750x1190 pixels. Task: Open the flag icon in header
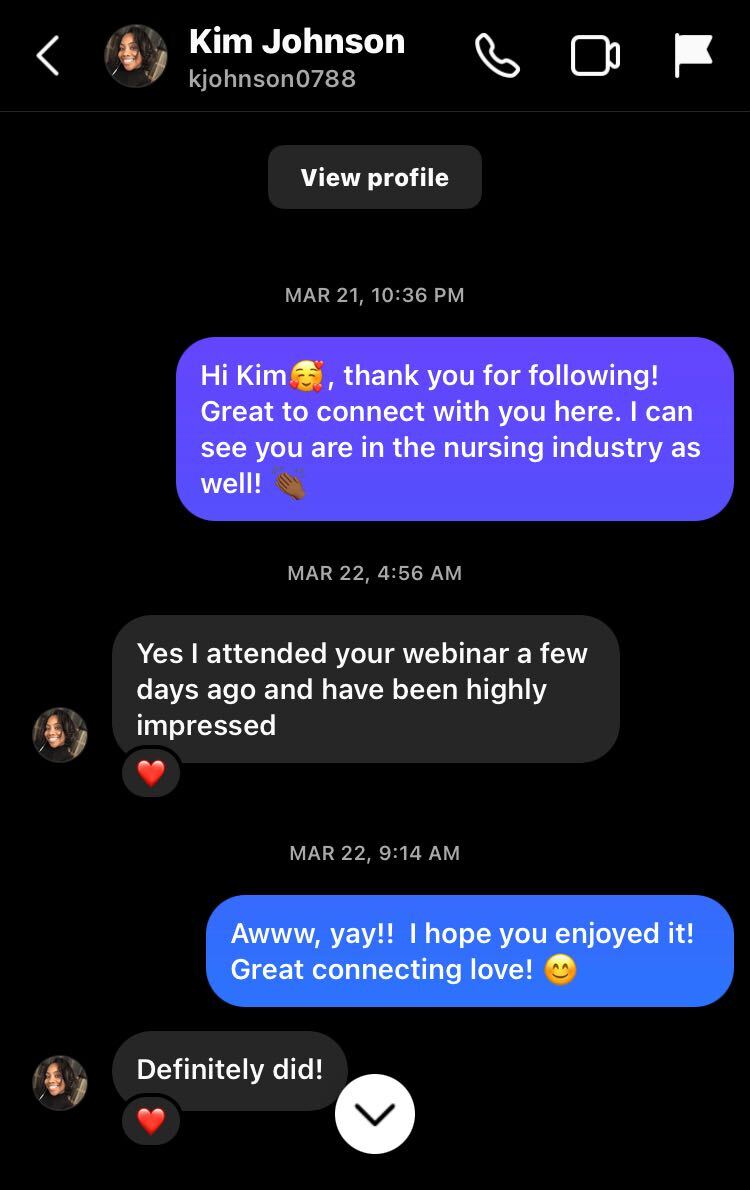pyautogui.click(x=693, y=56)
